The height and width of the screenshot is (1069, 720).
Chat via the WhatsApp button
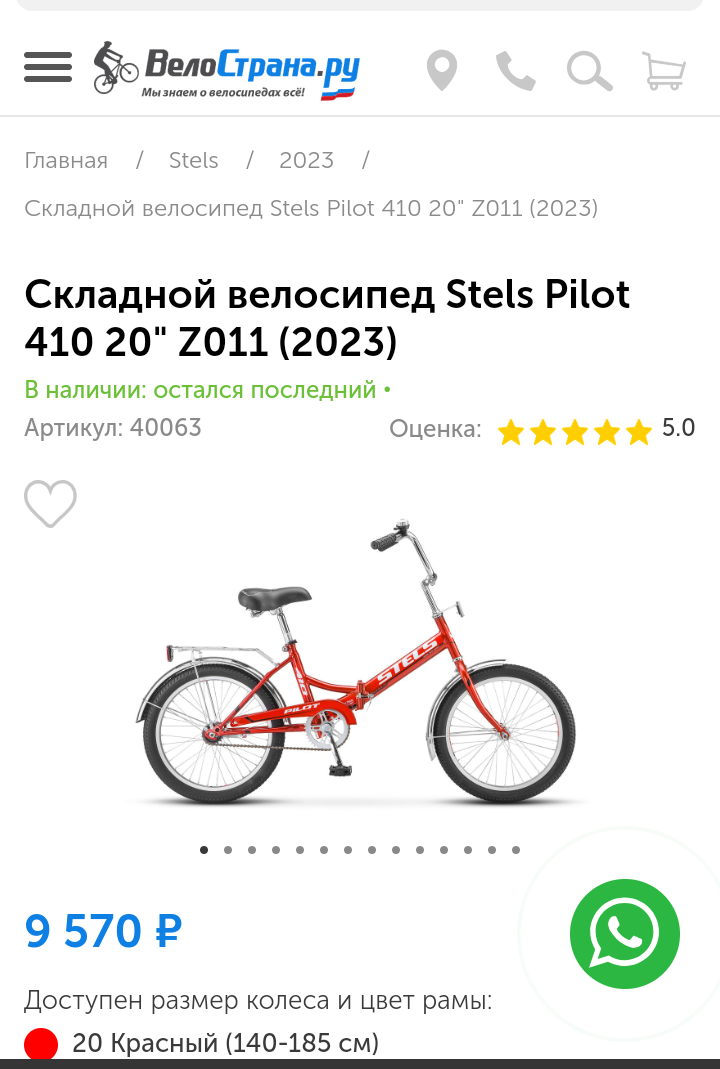[625, 935]
